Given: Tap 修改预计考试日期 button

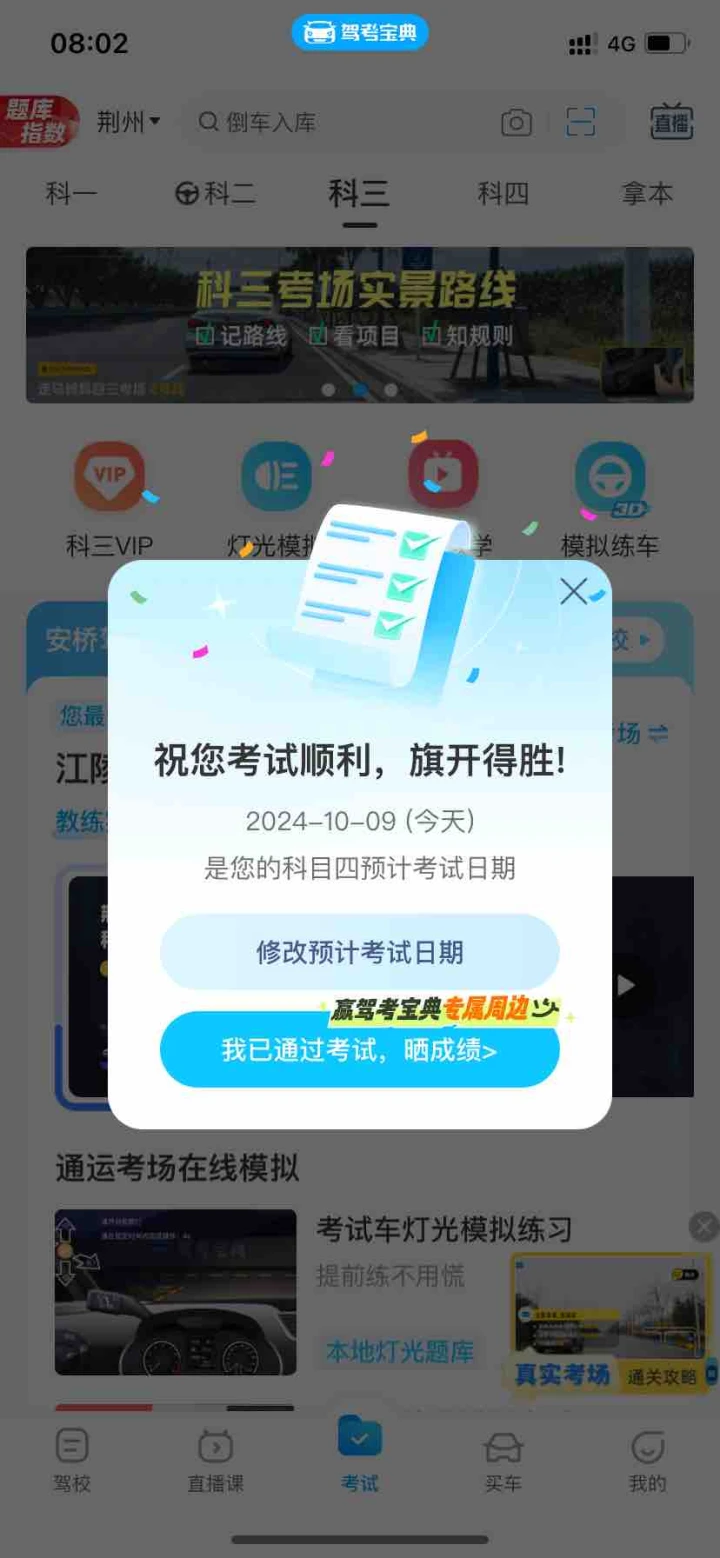Looking at the screenshot, I should click(360, 952).
